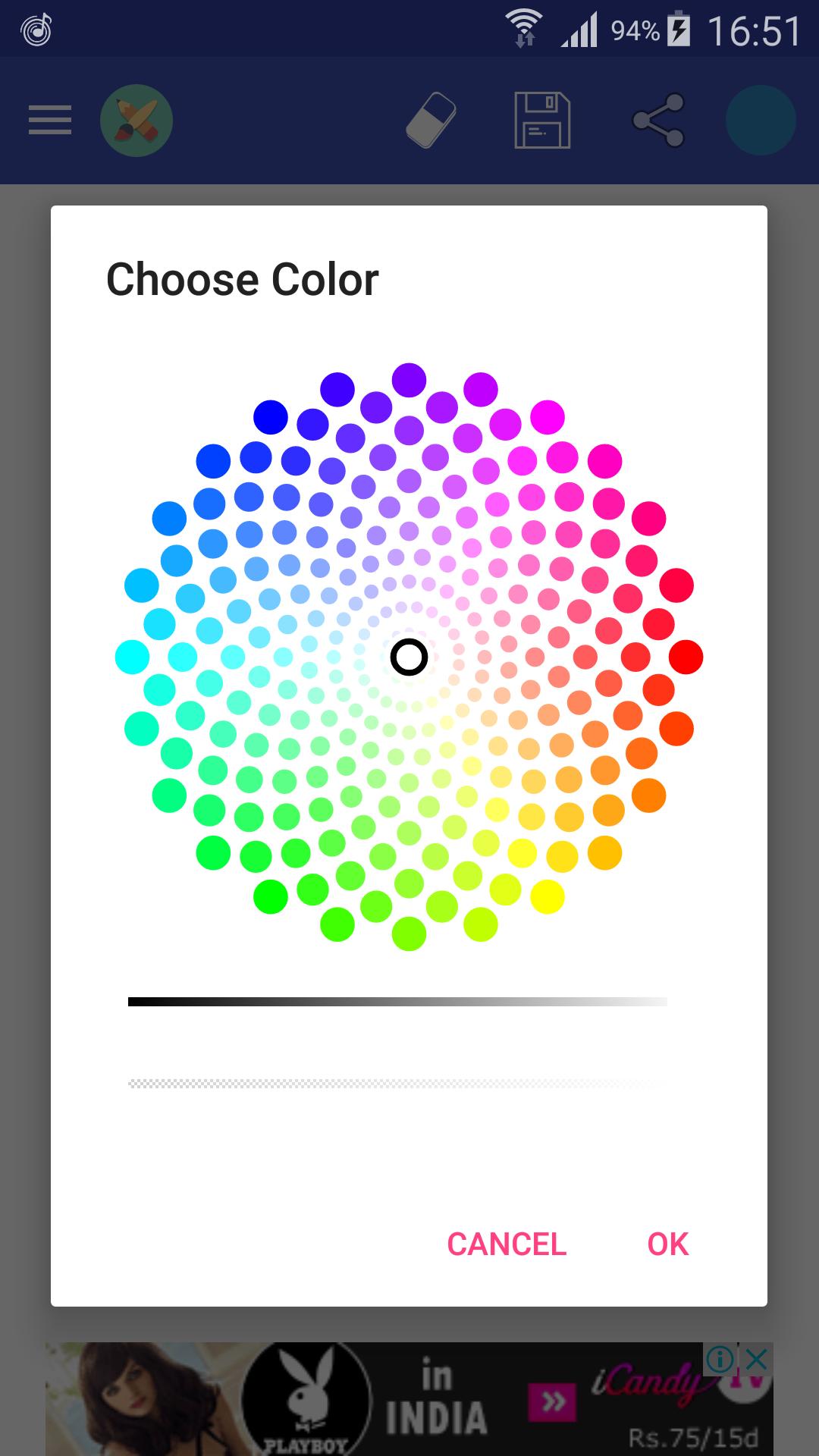Close the ad banner with the X
The height and width of the screenshot is (1456, 819).
click(757, 1360)
